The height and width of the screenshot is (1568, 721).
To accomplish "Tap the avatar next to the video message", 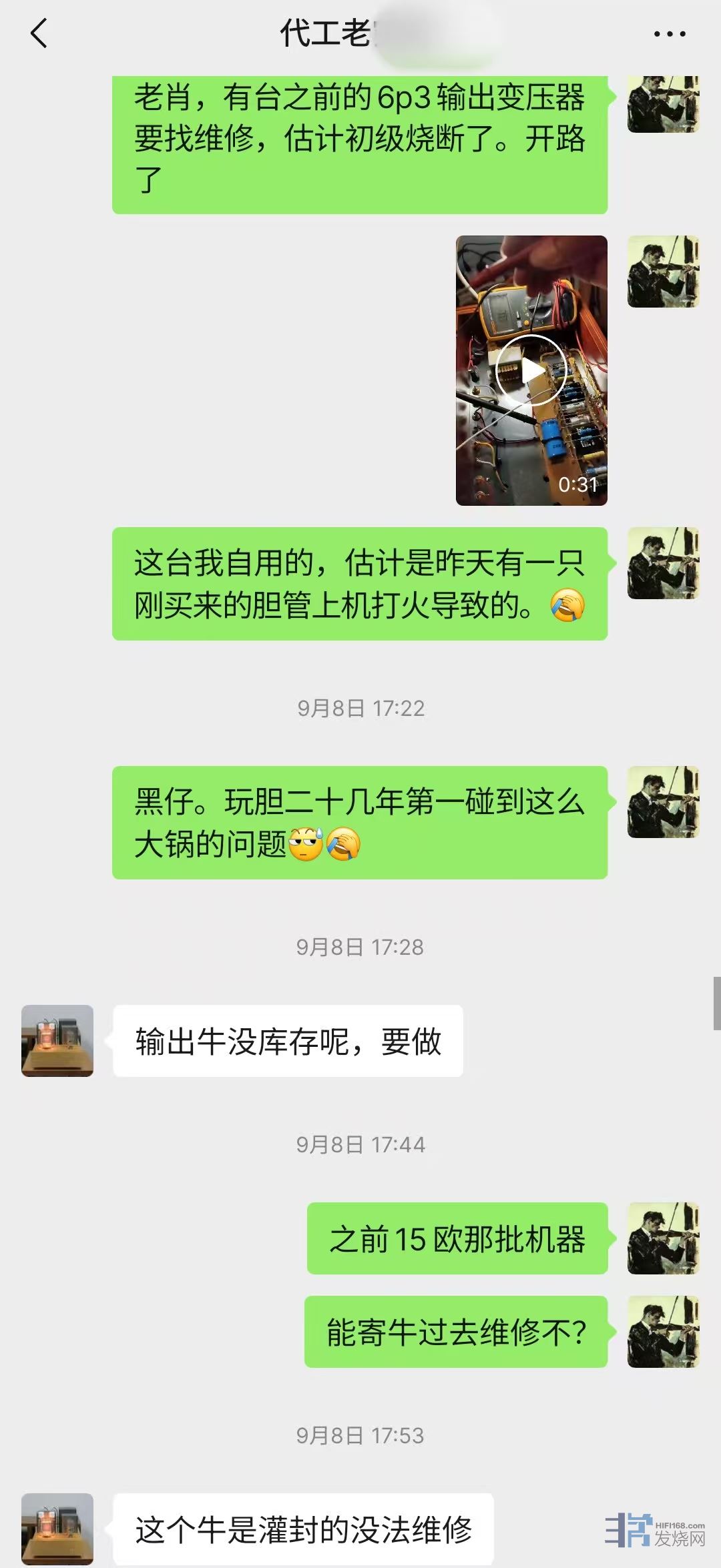I will pyautogui.click(x=663, y=272).
